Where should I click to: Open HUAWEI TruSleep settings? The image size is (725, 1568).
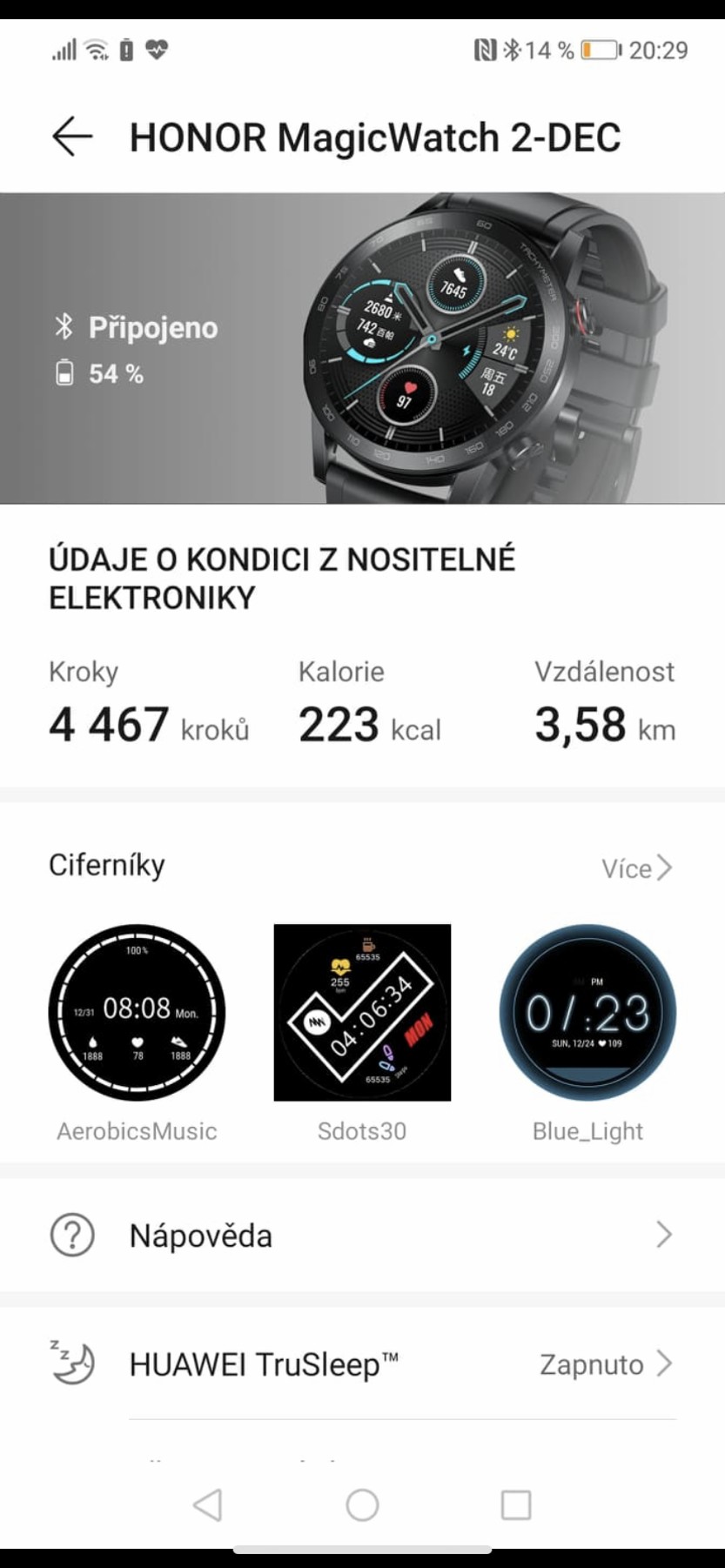[362, 1364]
